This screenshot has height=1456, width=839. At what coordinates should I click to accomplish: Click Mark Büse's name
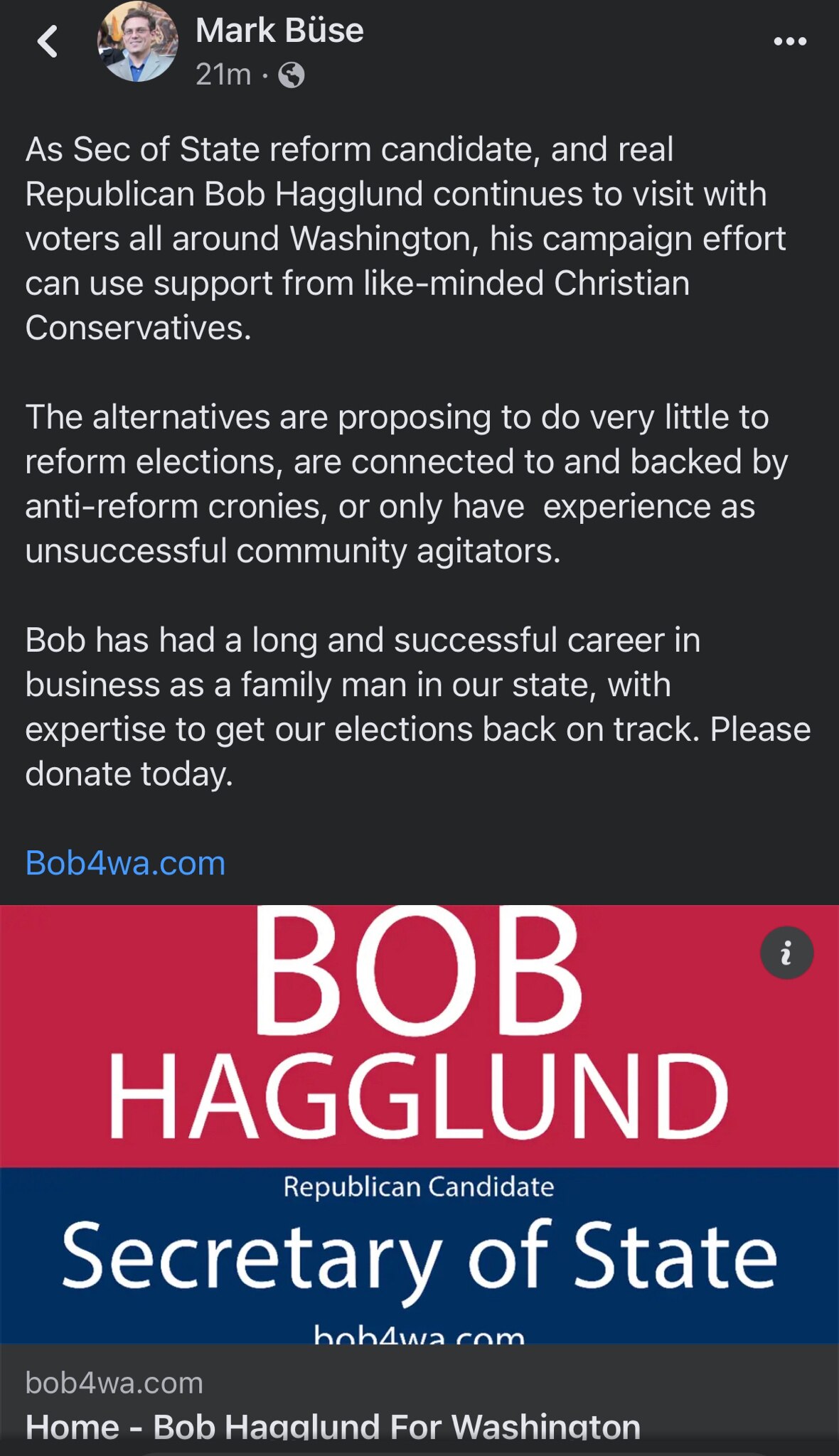coord(278,30)
